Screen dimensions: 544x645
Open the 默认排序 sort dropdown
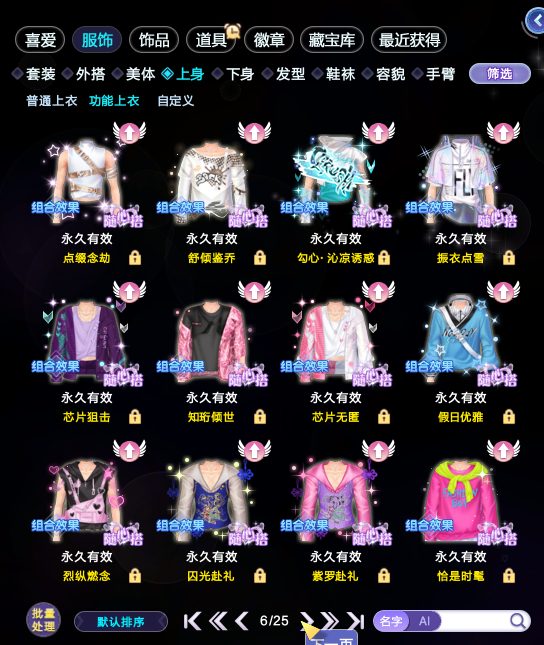[x=121, y=622]
